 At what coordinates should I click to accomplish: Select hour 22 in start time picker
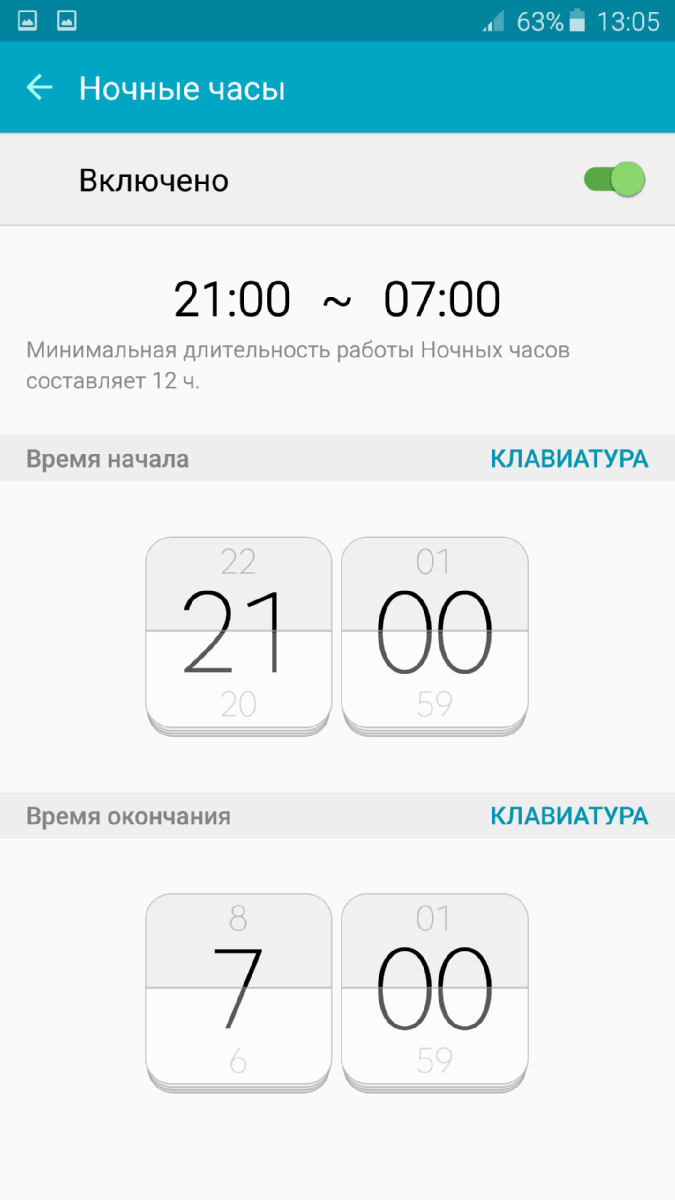coord(238,562)
